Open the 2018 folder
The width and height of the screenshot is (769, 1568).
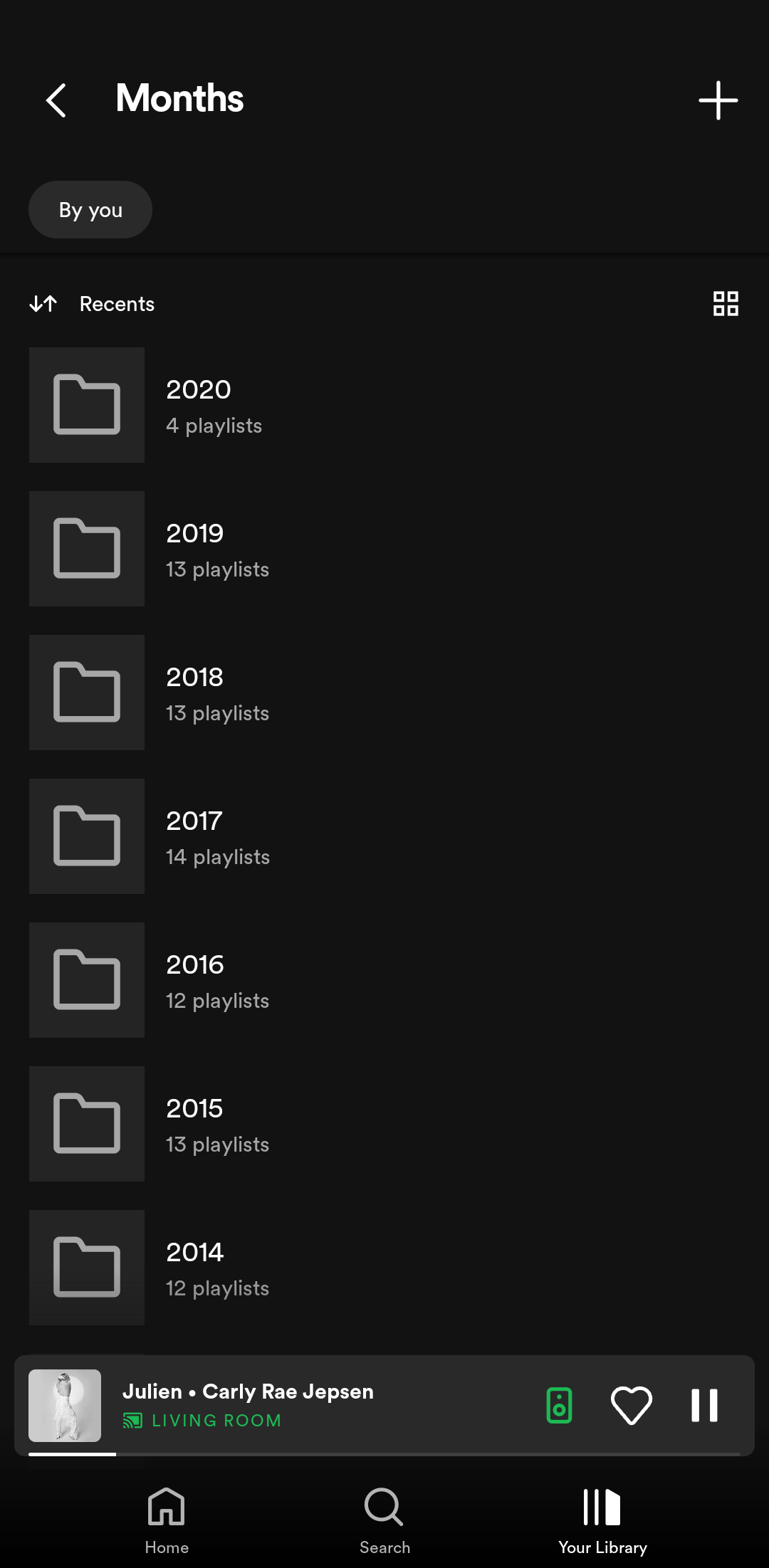point(384,693)
